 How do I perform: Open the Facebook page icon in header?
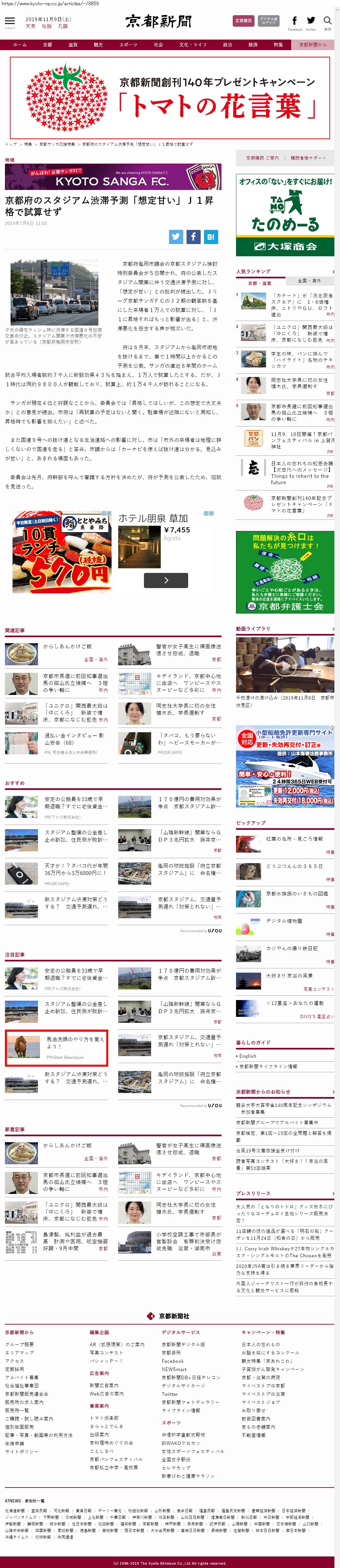[295, 22]
